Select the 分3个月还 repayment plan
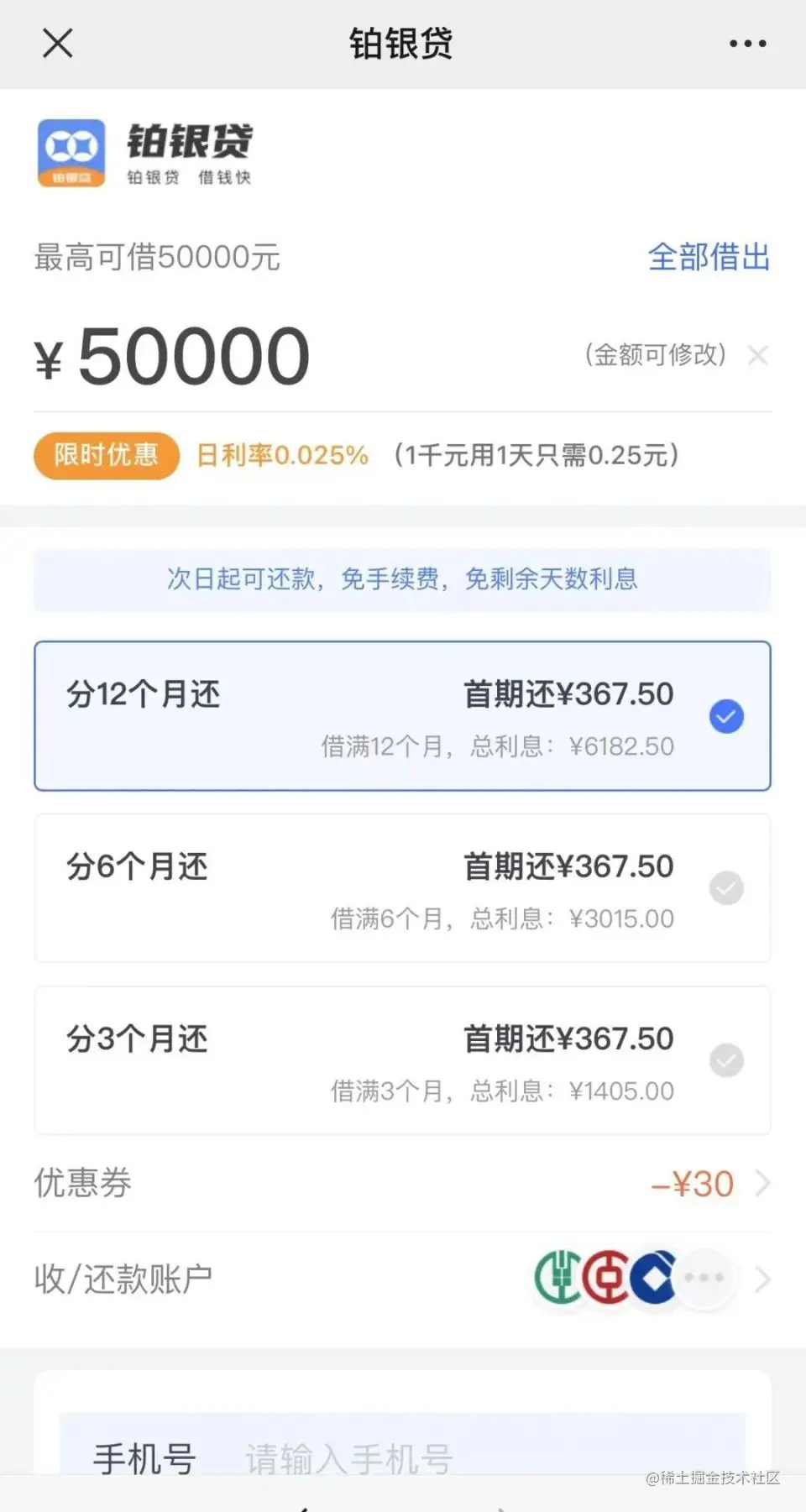This screenshot has height=1512, width=806. pyautogui.click(x=402, y=1060)
